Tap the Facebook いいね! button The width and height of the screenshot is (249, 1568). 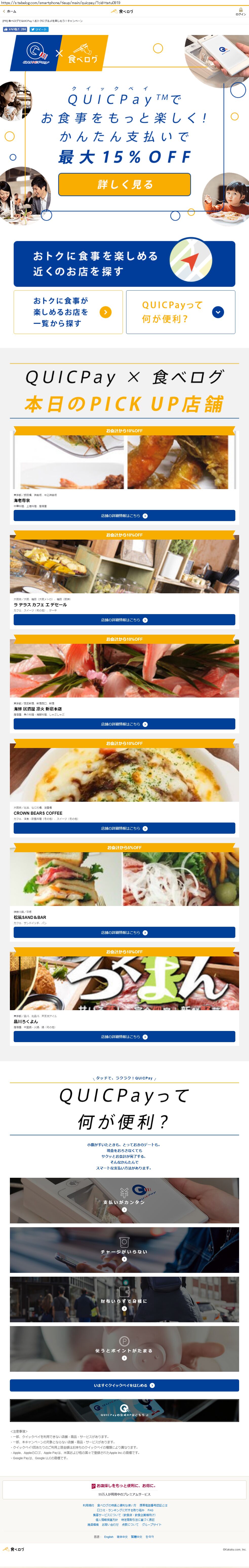tap(15, 29)
